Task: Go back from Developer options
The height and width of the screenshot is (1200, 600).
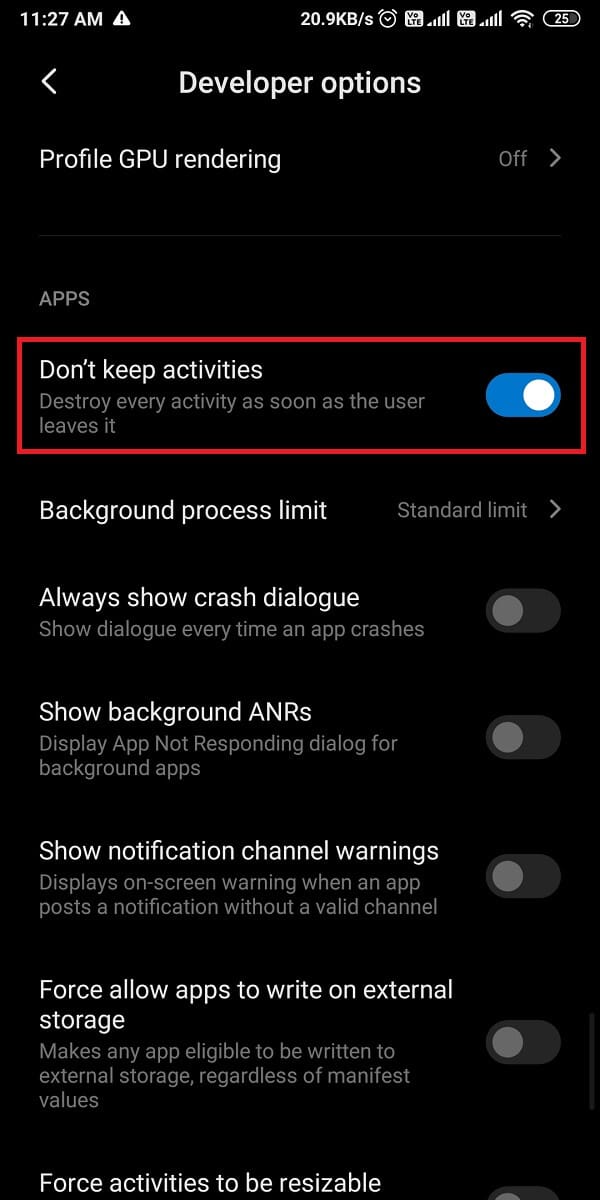Action: coord(49,82)
